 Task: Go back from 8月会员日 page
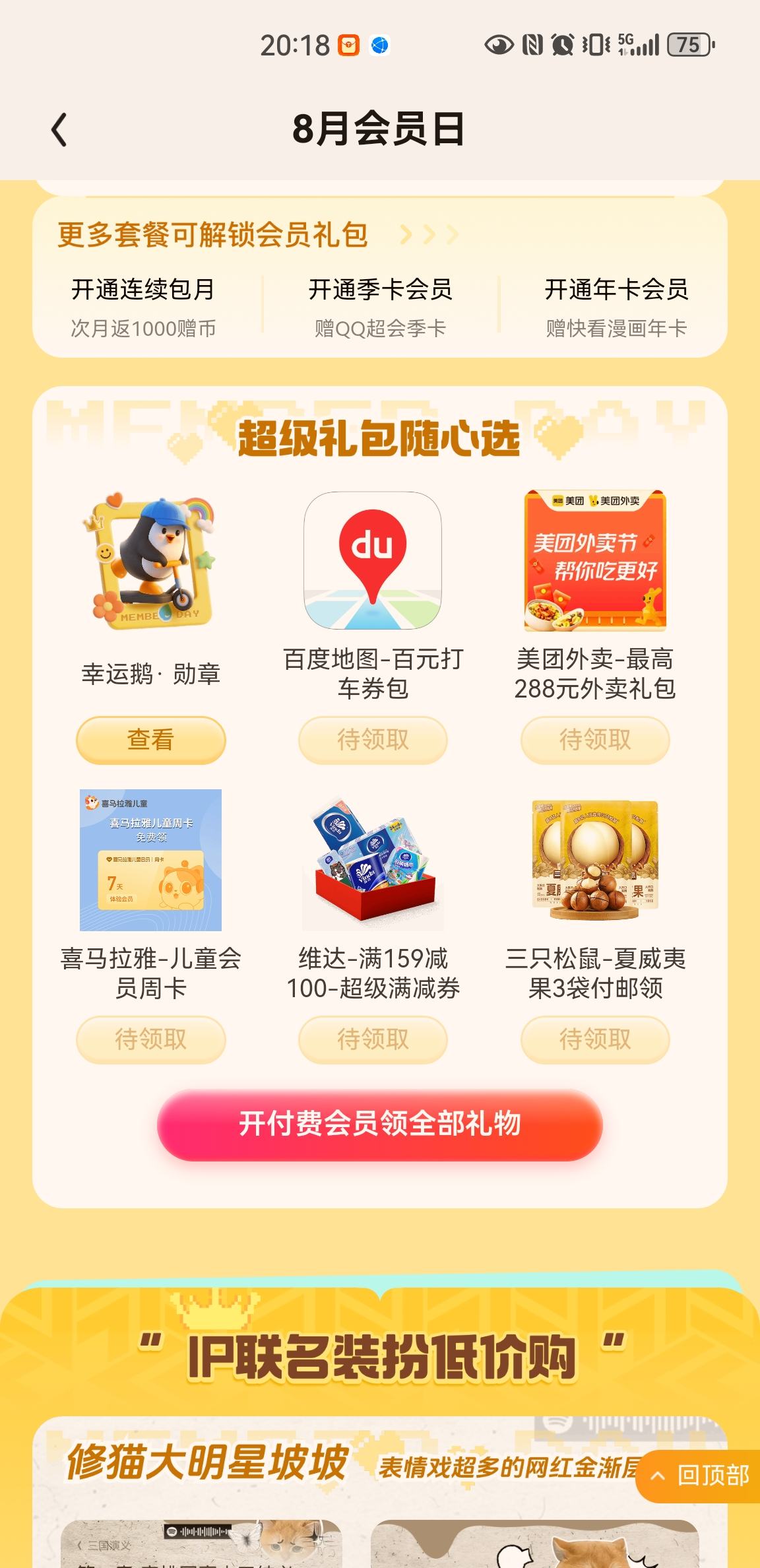click(59, 129)
